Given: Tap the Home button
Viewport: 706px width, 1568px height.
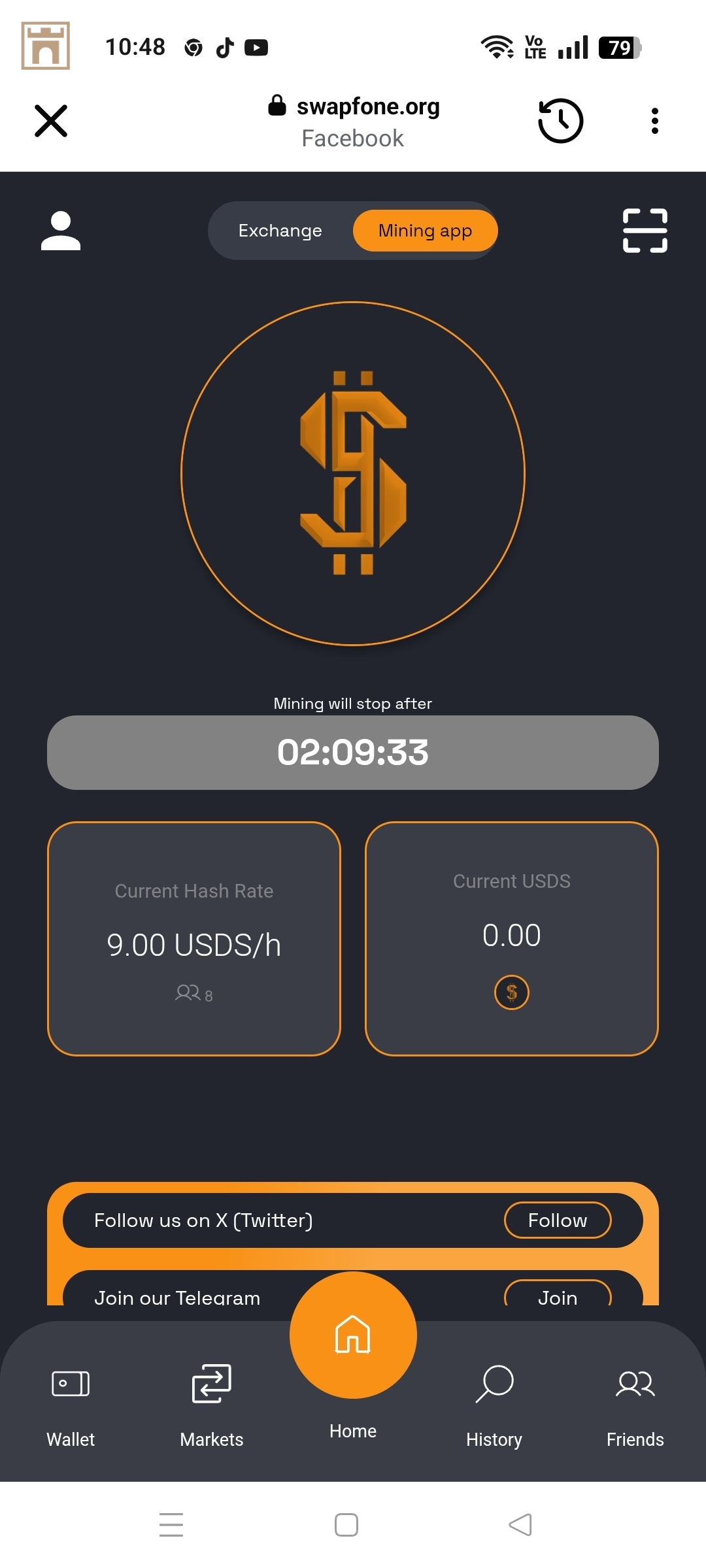Looking at the screenshot, I should [353, 1336].
